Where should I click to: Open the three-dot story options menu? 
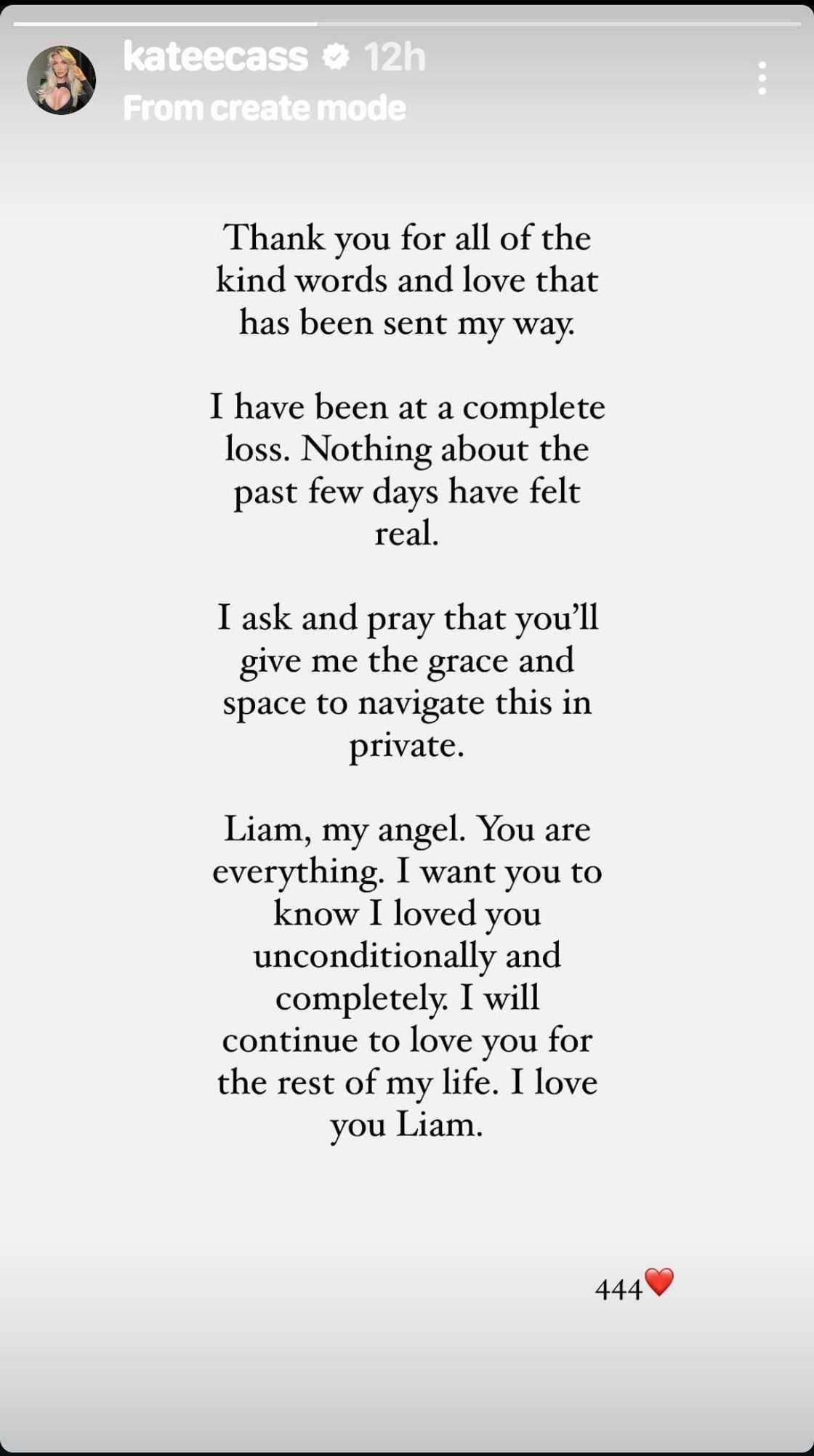(762, 78)
